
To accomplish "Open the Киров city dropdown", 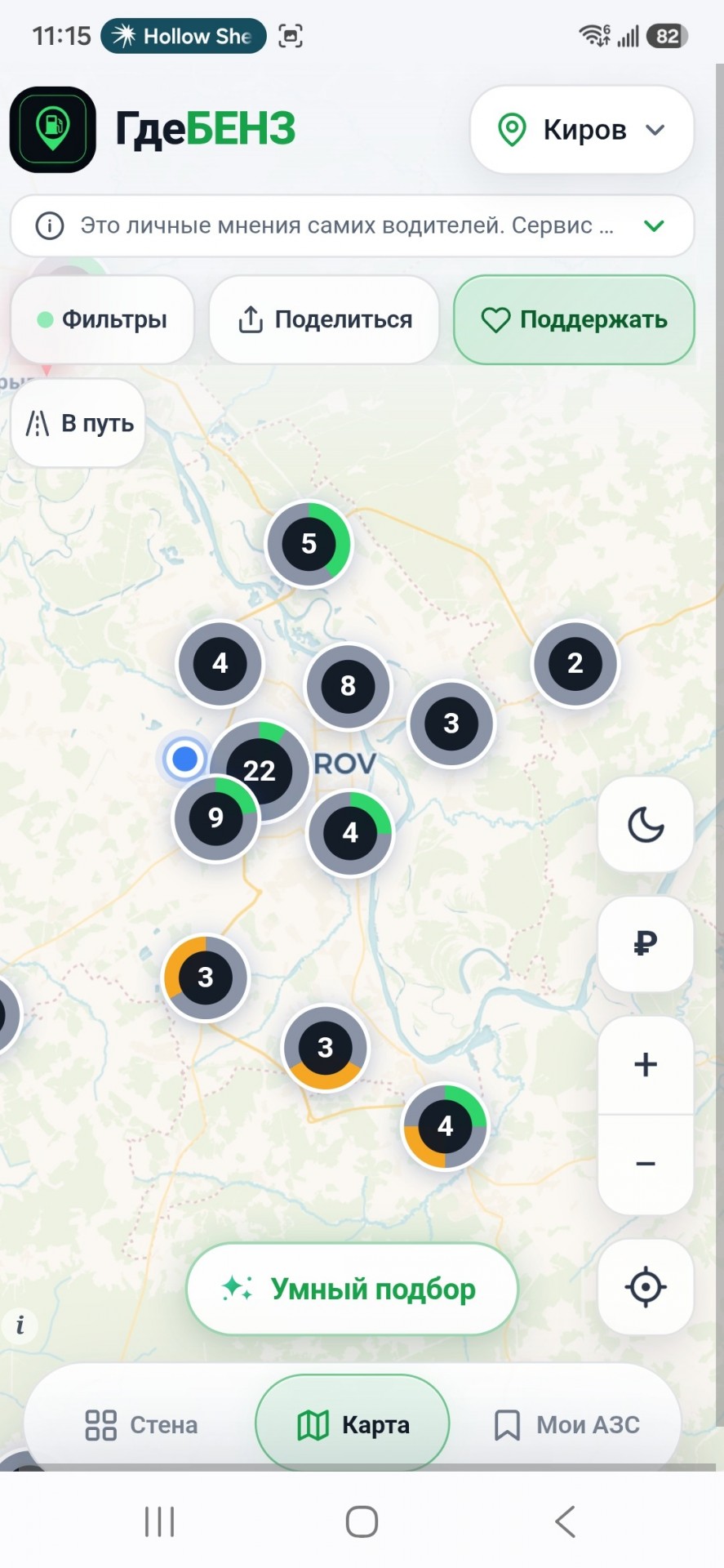I will [582, 129].
